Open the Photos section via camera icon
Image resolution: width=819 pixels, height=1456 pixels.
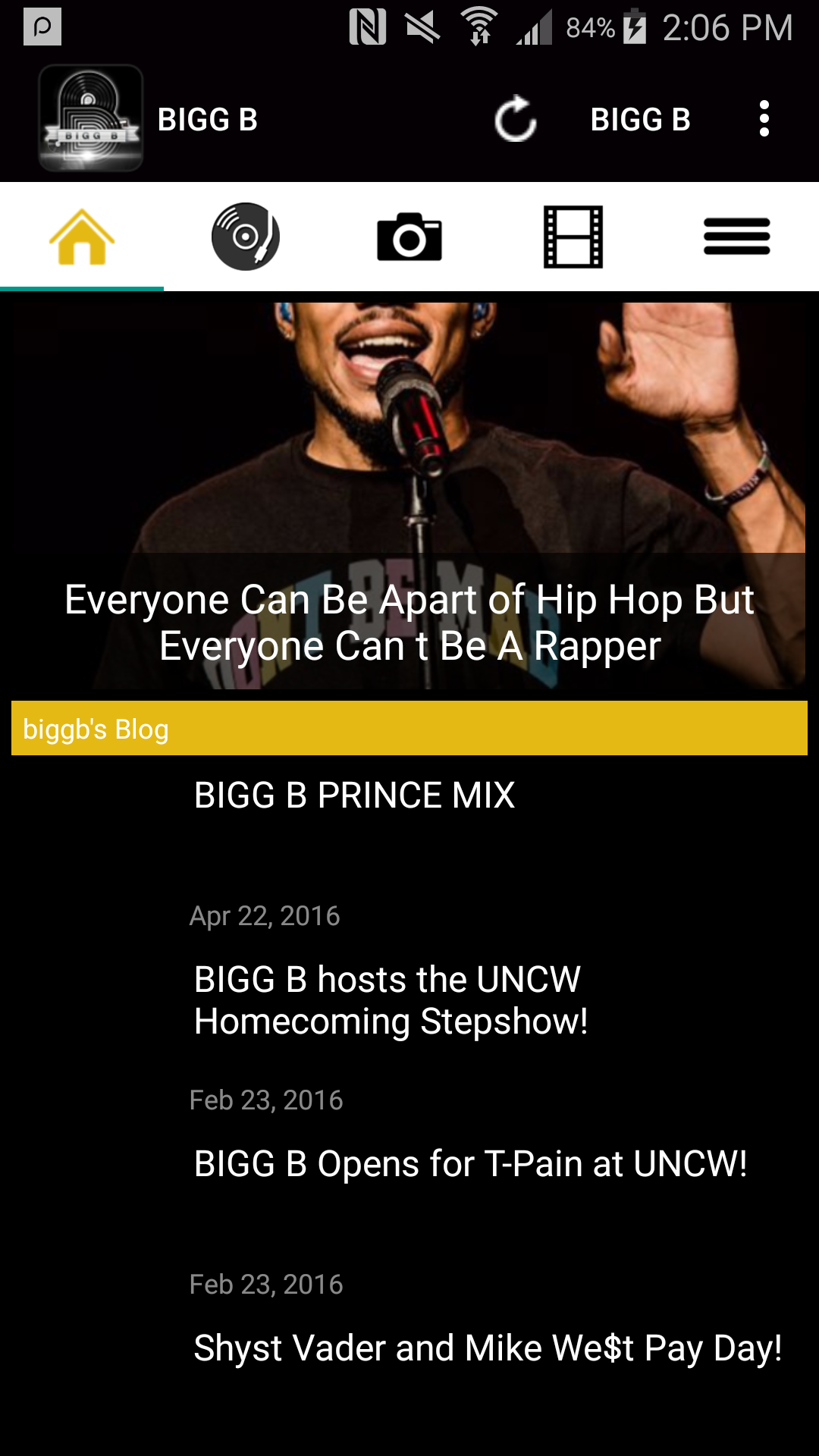(x=409, y=236)
